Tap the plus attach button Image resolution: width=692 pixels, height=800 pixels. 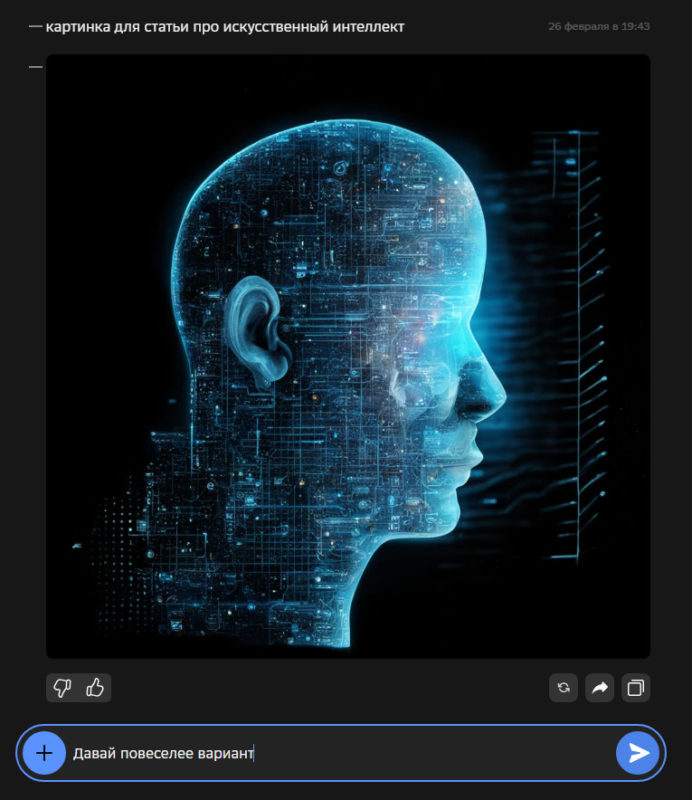point(44,753)
